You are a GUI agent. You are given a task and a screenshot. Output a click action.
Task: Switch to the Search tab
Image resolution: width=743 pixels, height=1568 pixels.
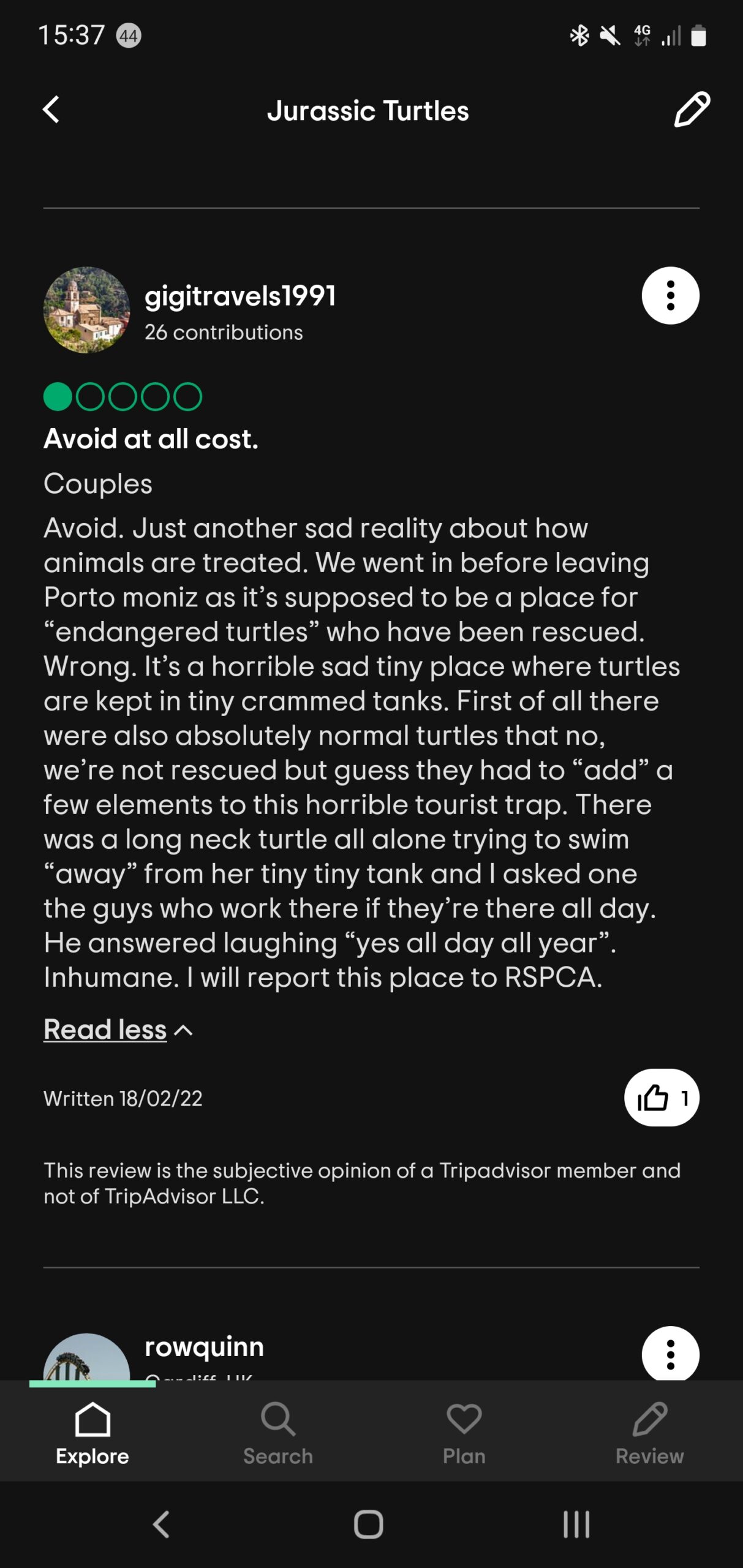(278, 1432)
